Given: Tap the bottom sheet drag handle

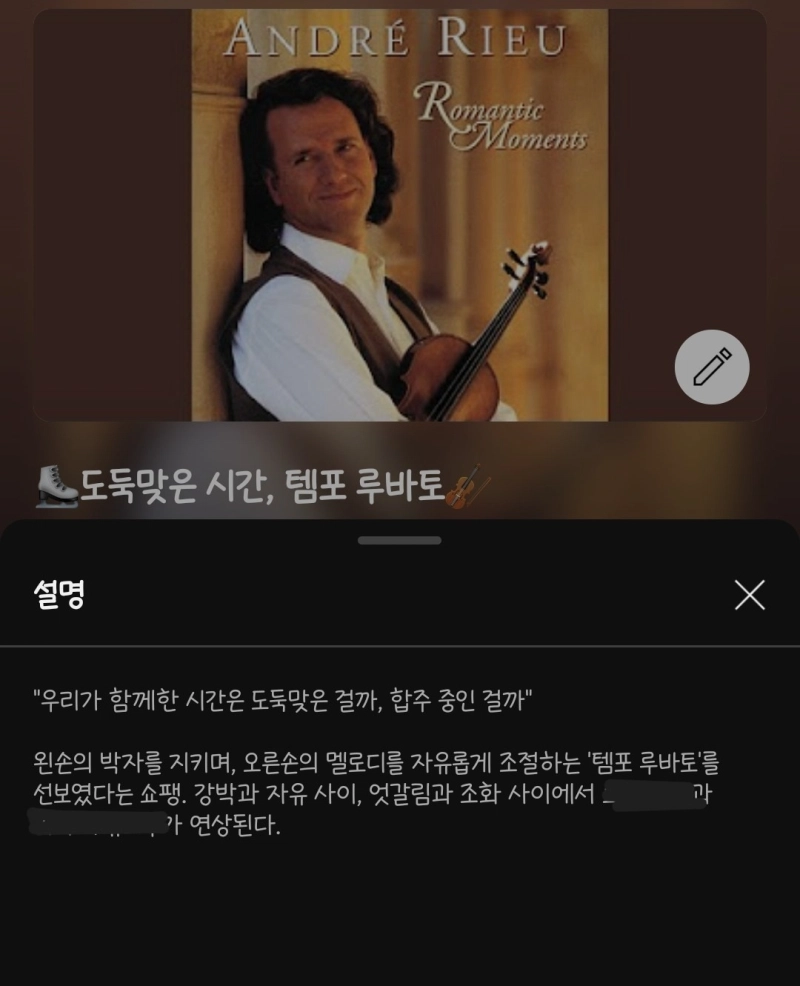Looking at the screenshot, I should point(400,540).
